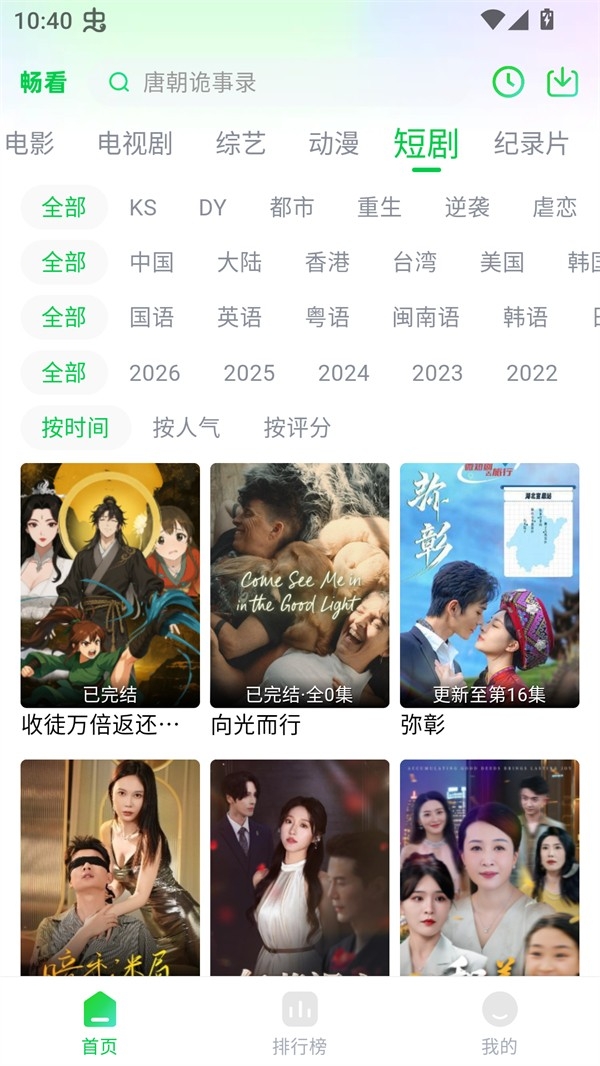
Task: Open the downloads icon
Action: (x=563, y=82)
